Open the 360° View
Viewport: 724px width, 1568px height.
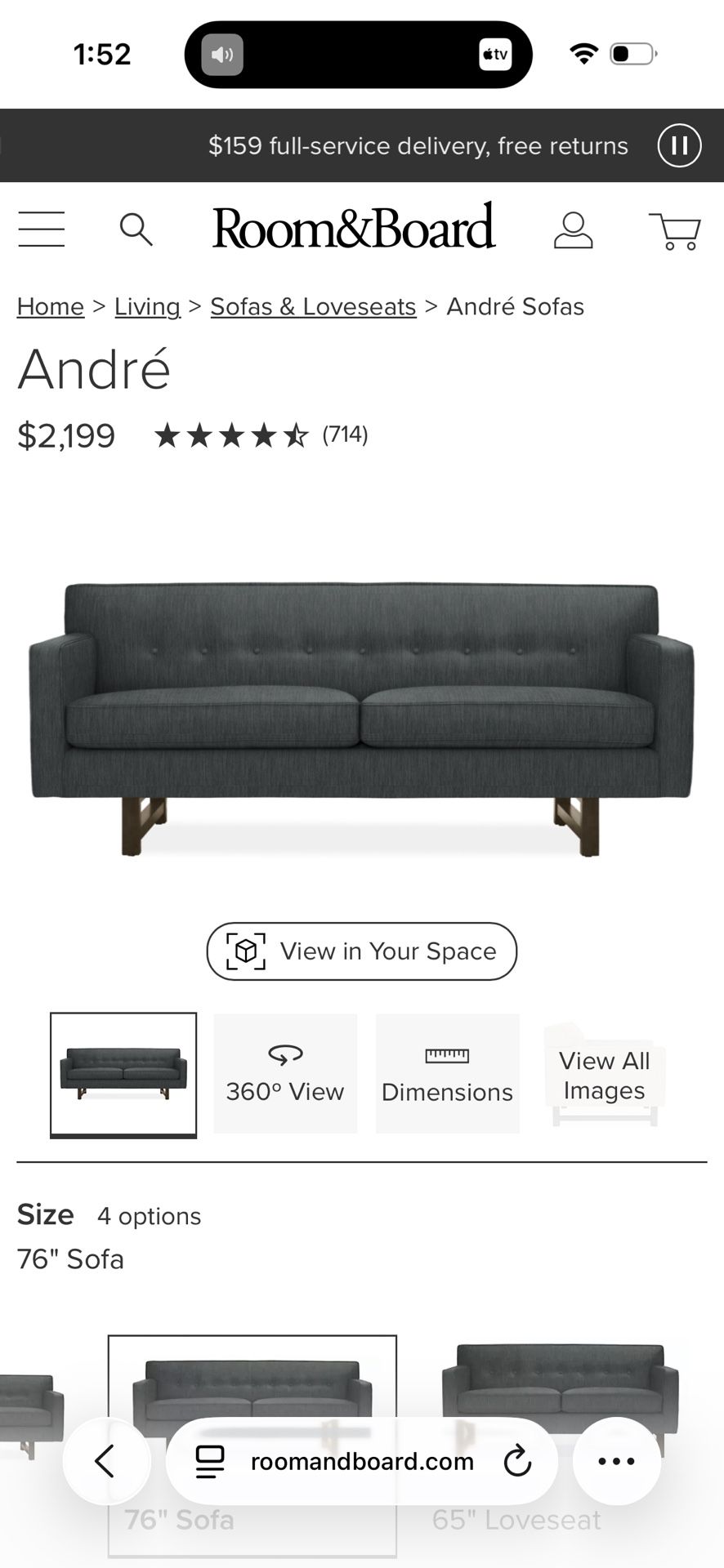285,1073
